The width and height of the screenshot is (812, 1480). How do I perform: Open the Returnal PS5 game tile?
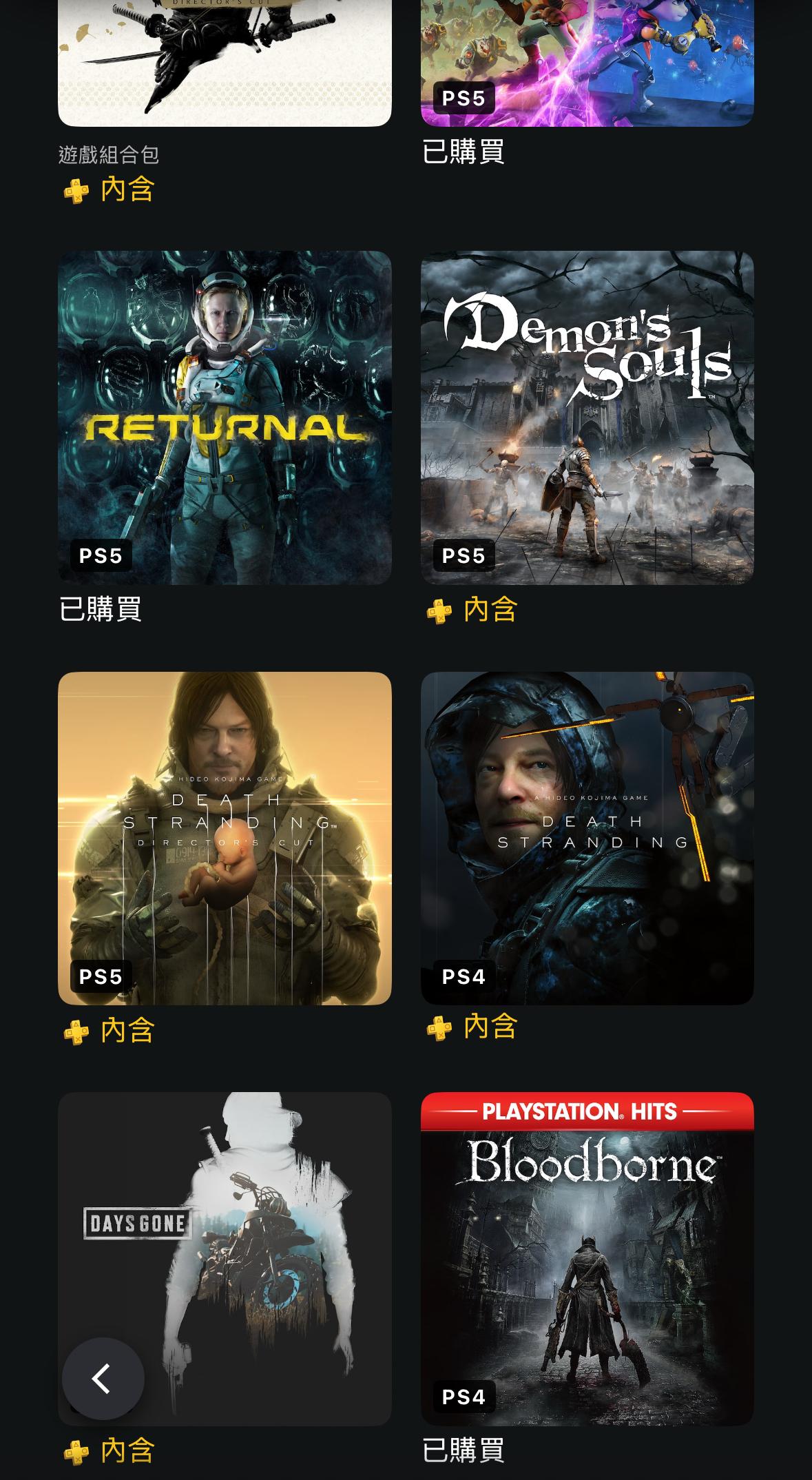pos(225,418)
